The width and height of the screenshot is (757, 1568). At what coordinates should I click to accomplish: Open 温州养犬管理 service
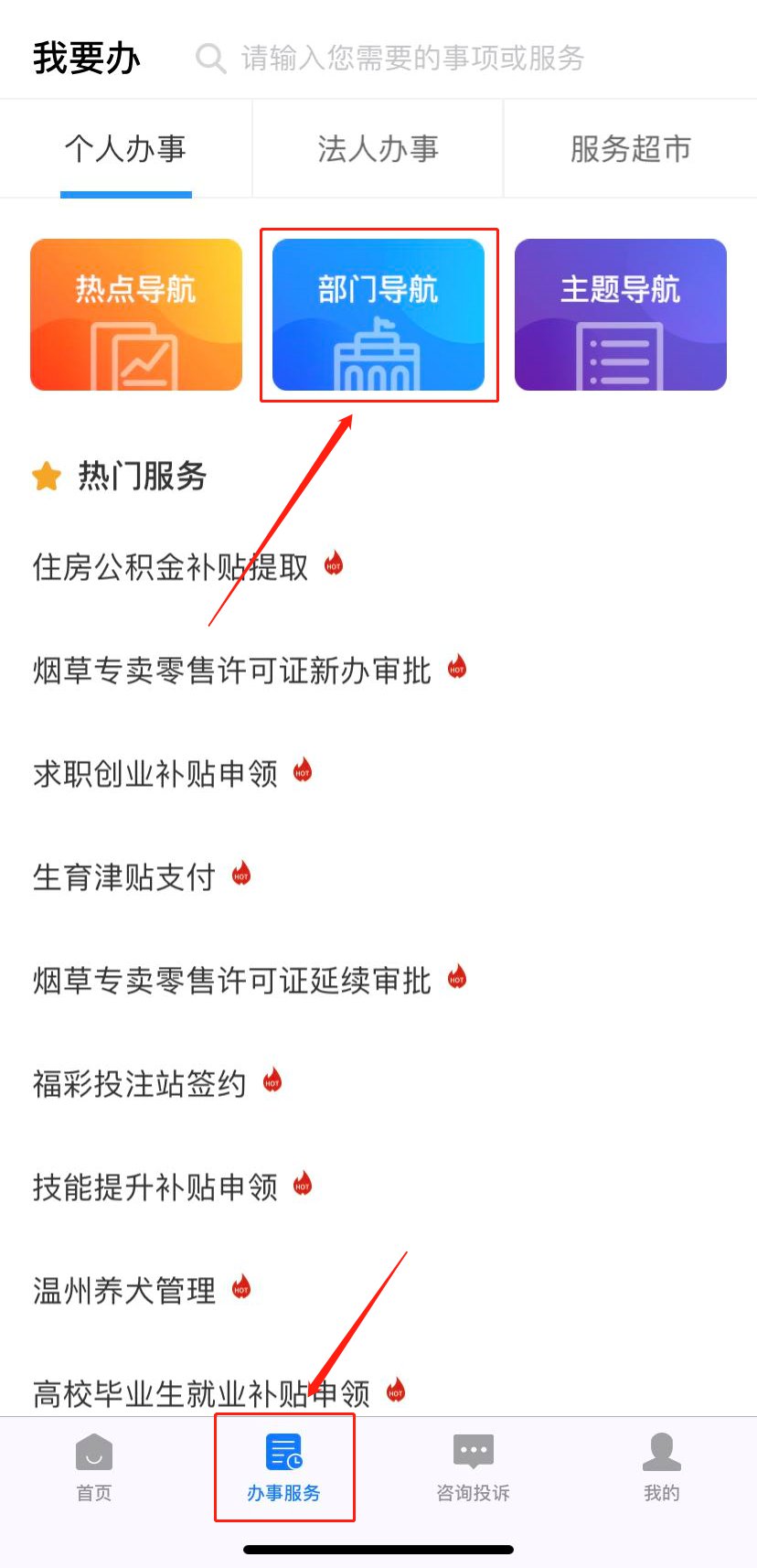coord(124,1291)
